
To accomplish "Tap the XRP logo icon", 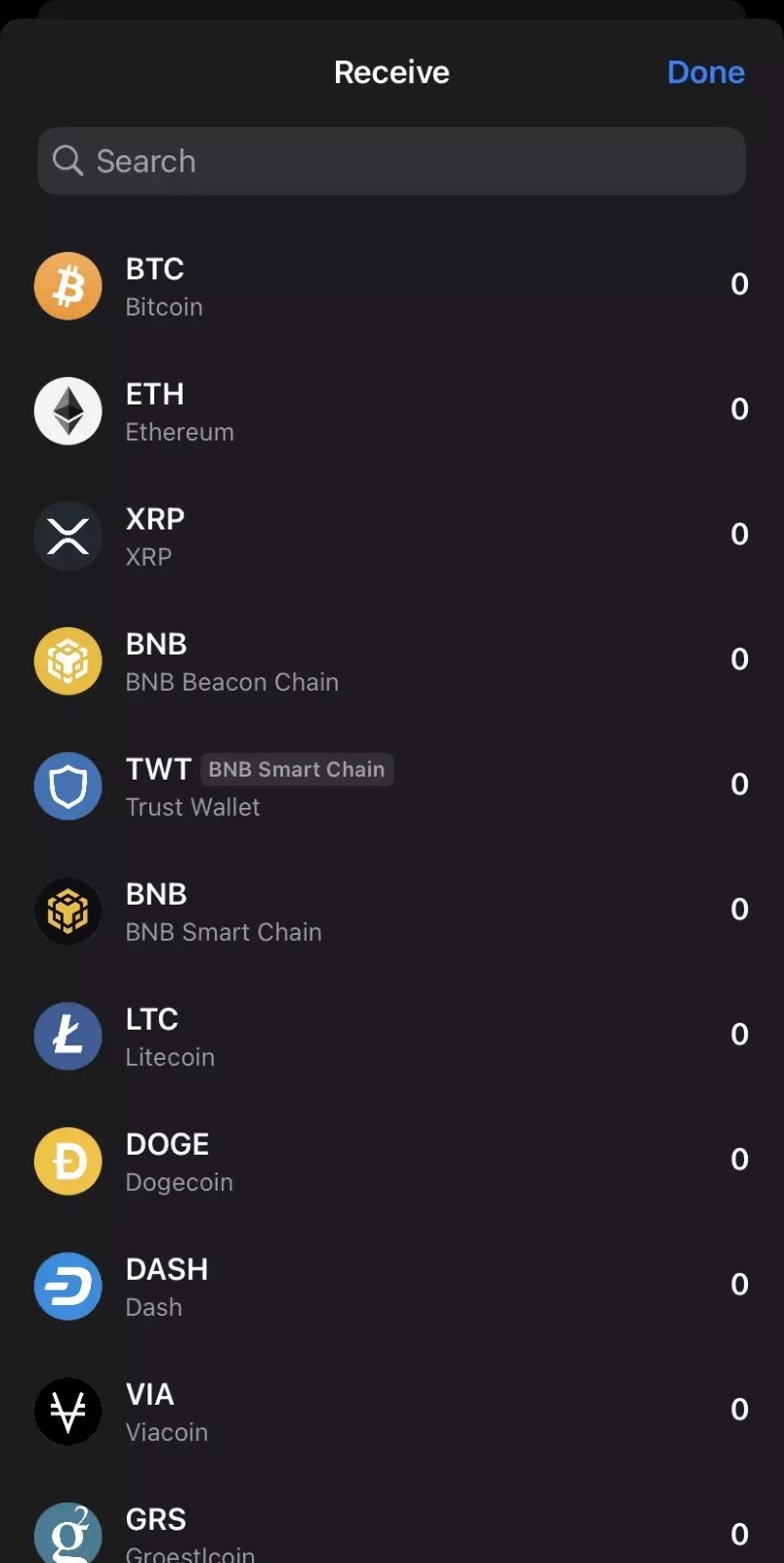I will 67,535.
